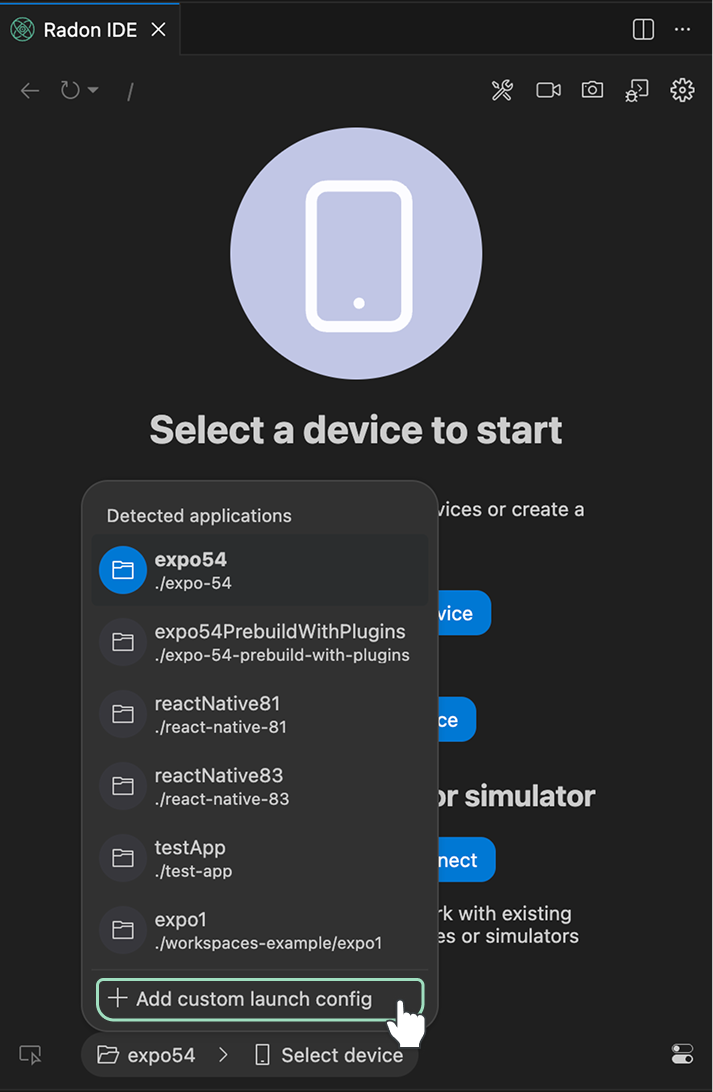Choose the expo54PrebuildWithPlugins app
This screenshot has height=1092, width=713.
point(259,642)
